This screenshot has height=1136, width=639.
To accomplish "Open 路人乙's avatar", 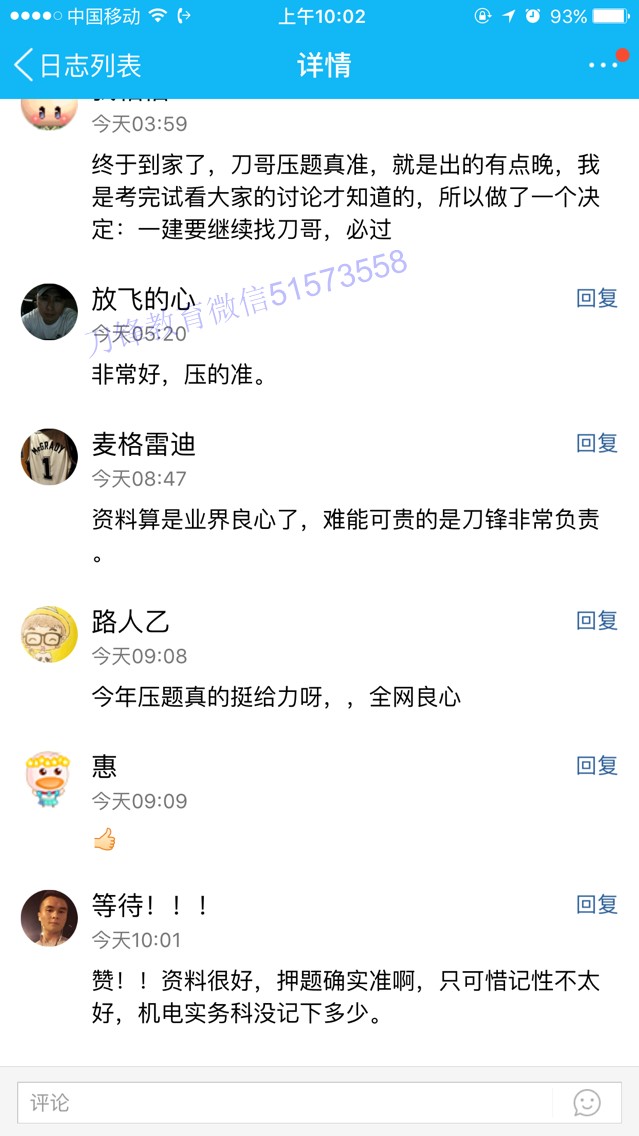I will click(49, 634).
